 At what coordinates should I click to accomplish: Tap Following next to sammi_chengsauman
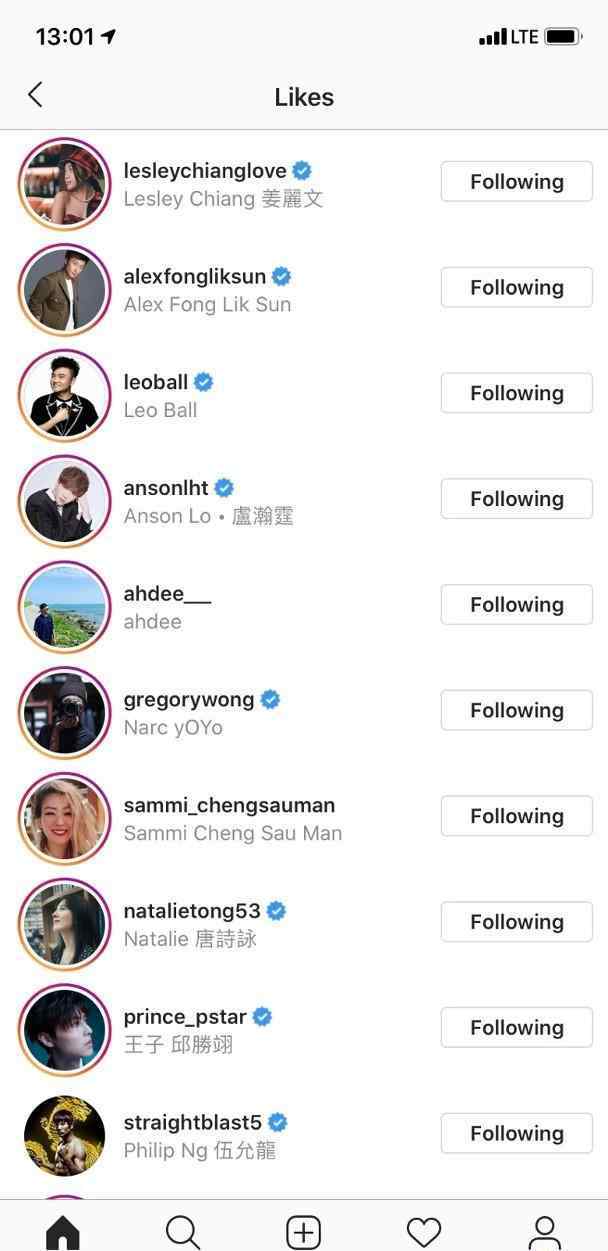tap(517, 816)
